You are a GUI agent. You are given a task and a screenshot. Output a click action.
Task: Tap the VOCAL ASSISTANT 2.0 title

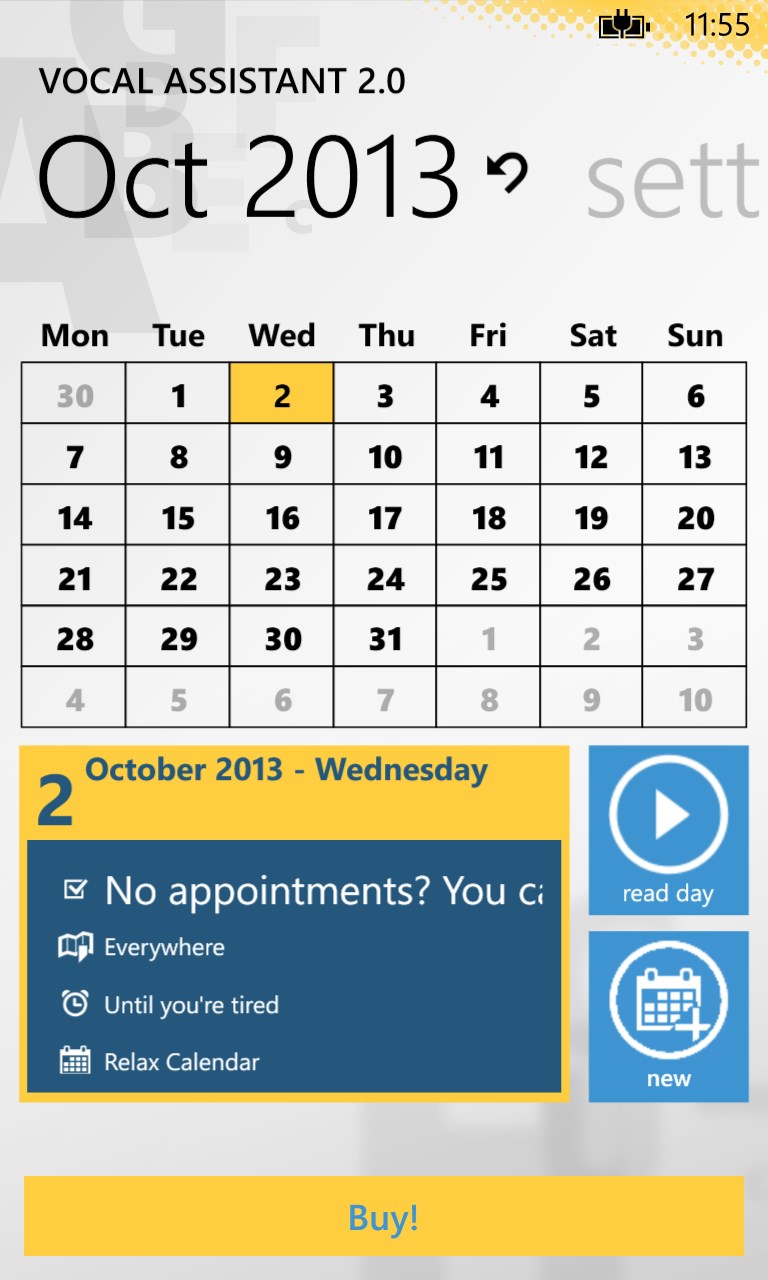pyautogui.click(x=222, y=84)
